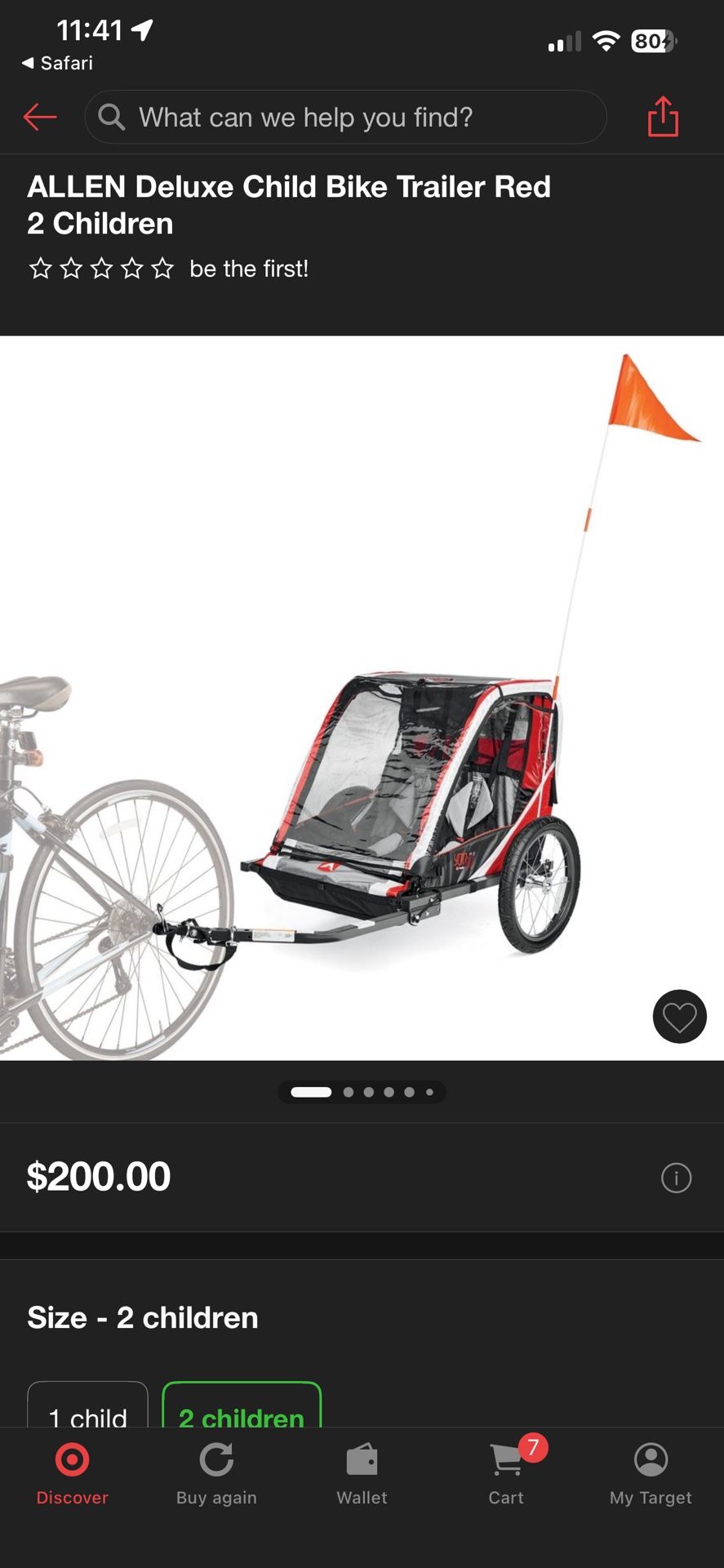View the Cart with 7 items
The image size is (724, 1568).
[506, 1474]
